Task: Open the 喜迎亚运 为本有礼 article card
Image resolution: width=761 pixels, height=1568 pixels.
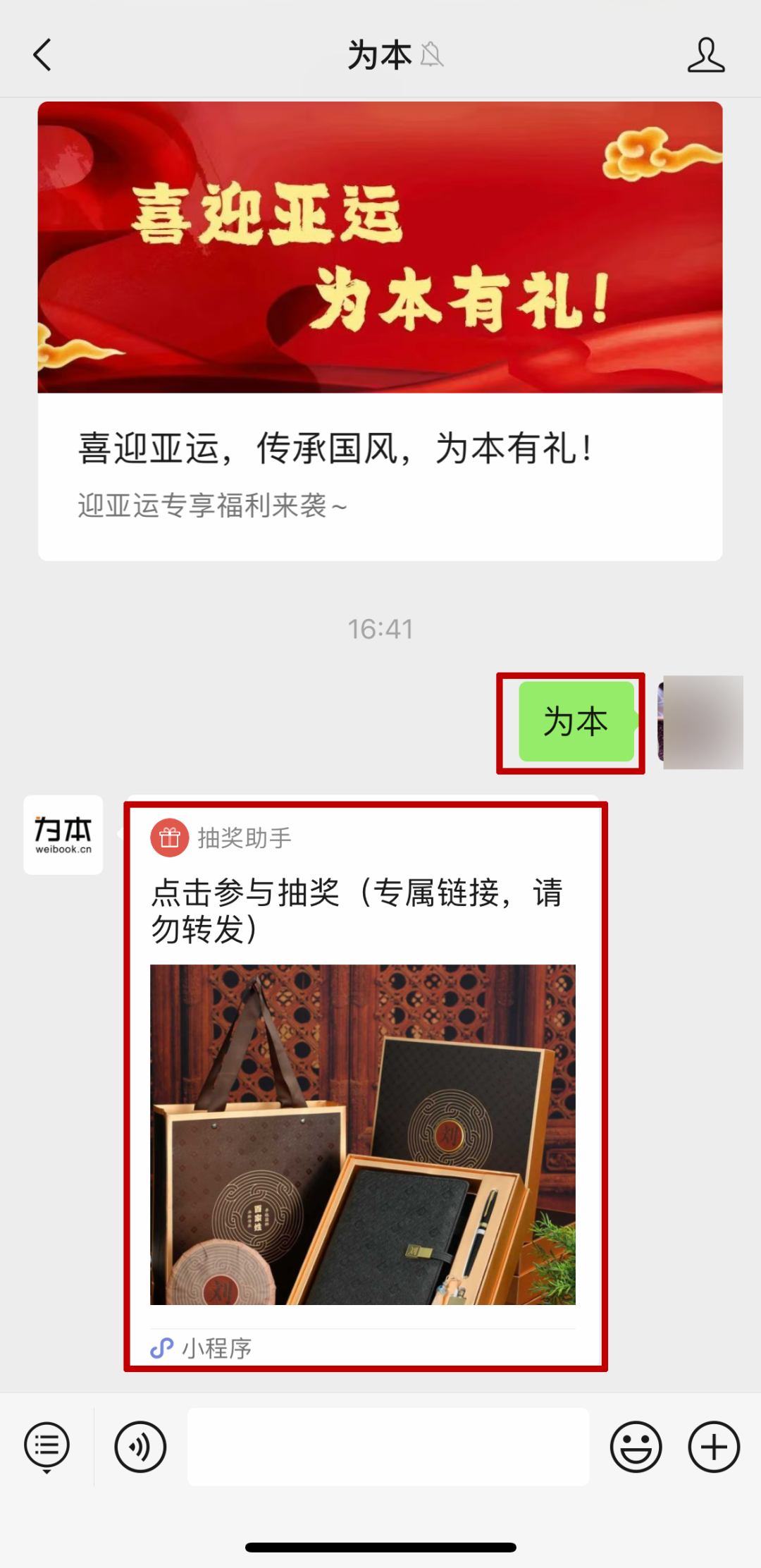Action: [380, 331]
